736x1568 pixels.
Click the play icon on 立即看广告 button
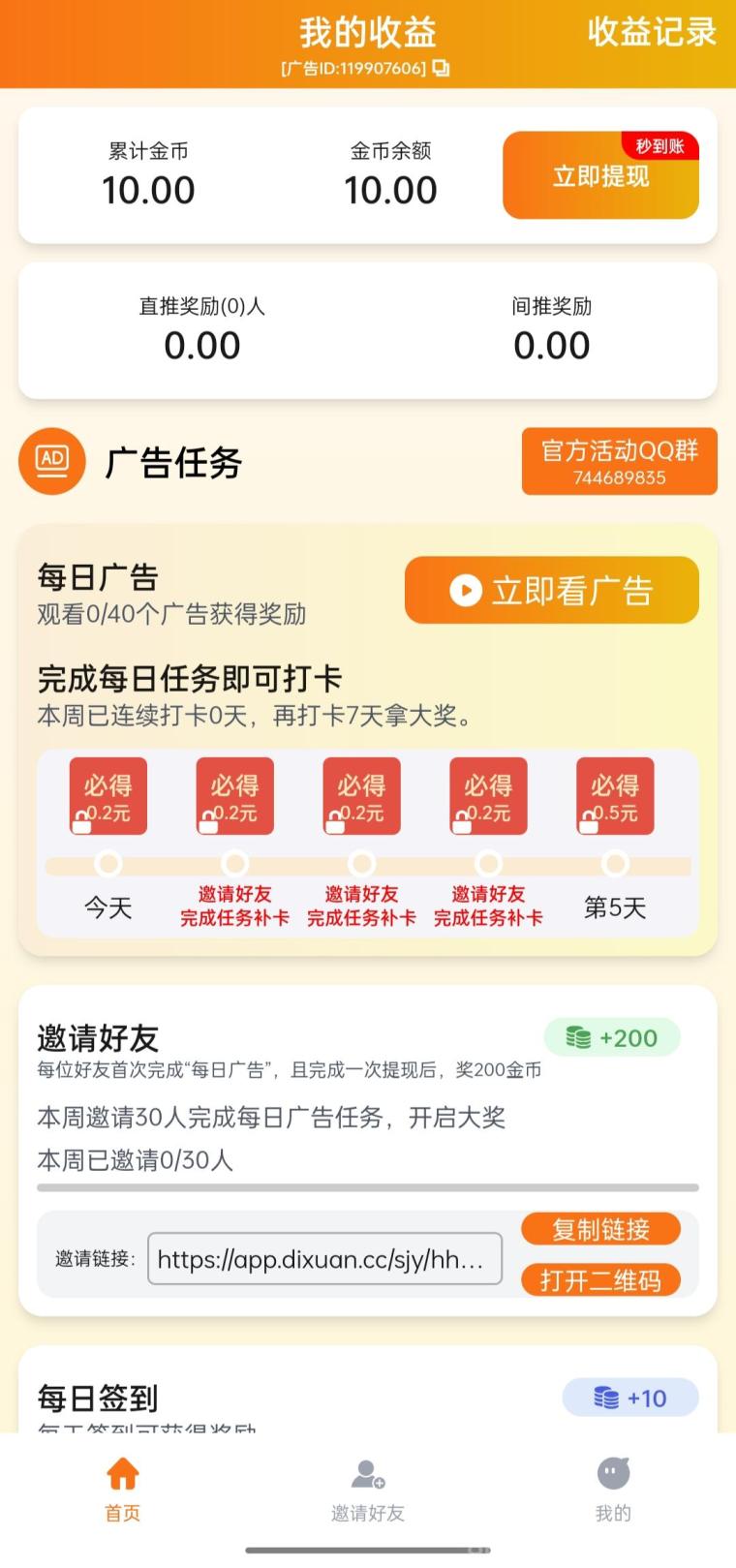pyautogui.click(x=465, y=590)
